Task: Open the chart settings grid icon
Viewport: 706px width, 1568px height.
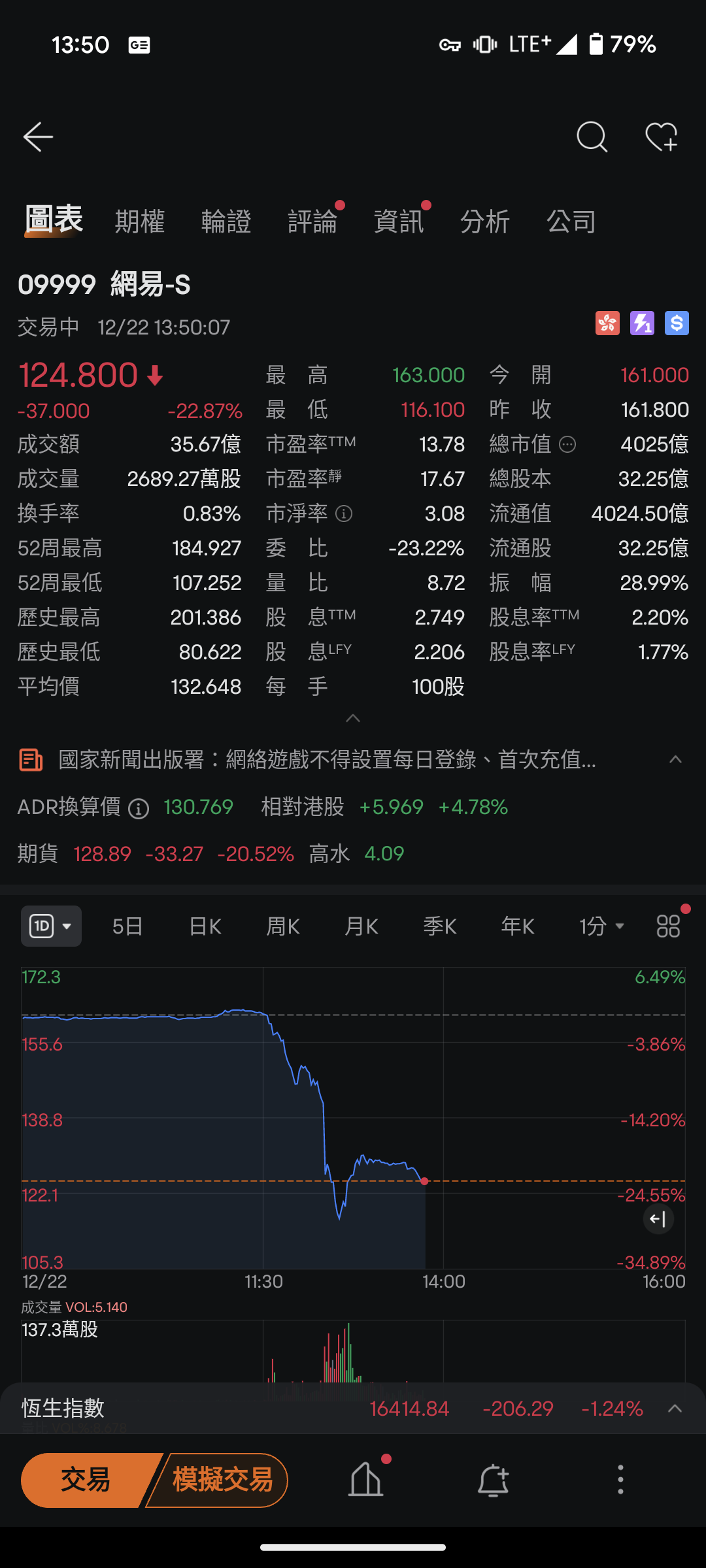Action: tap(668, 926)
